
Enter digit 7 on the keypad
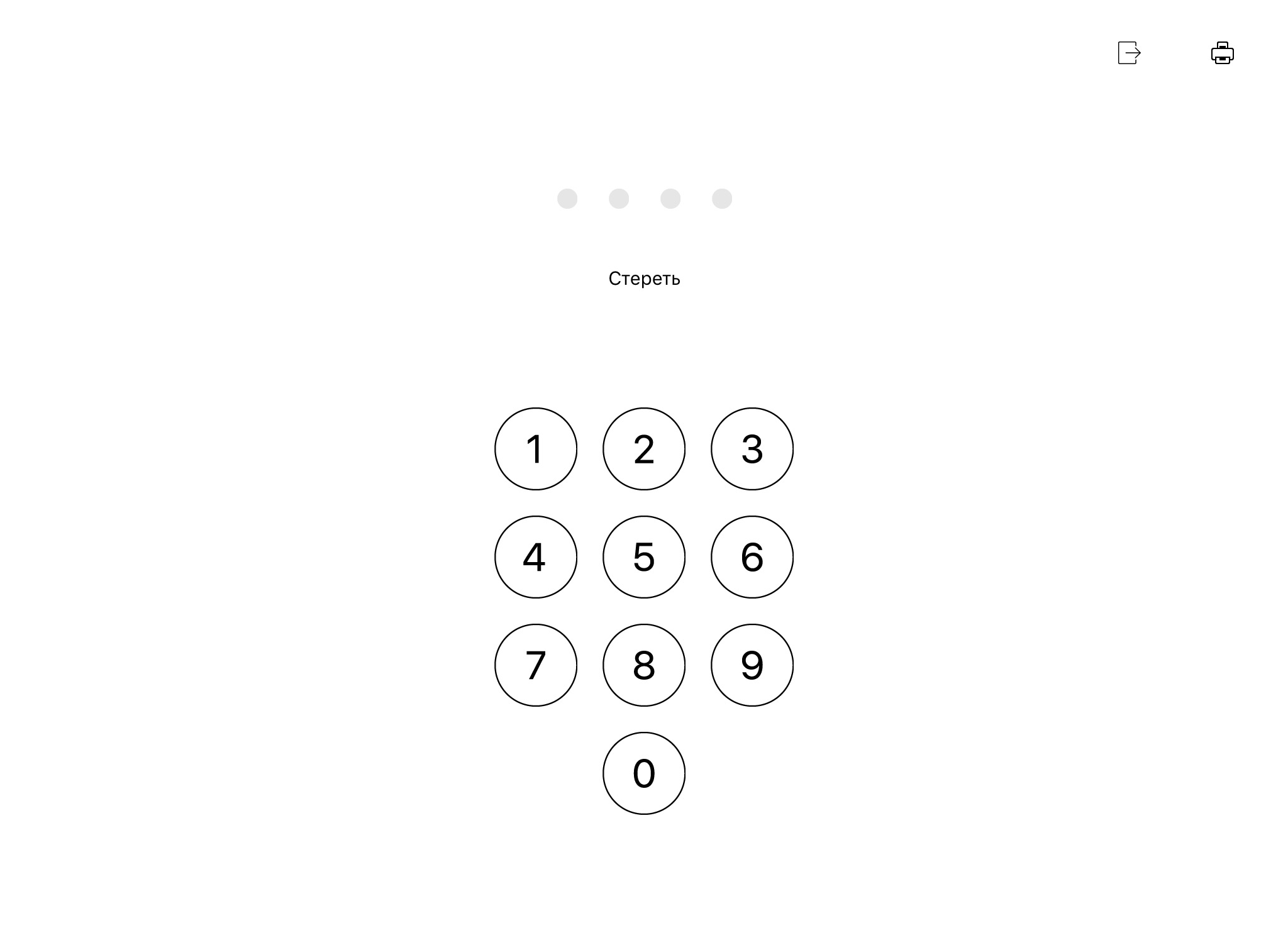point(536,665)
